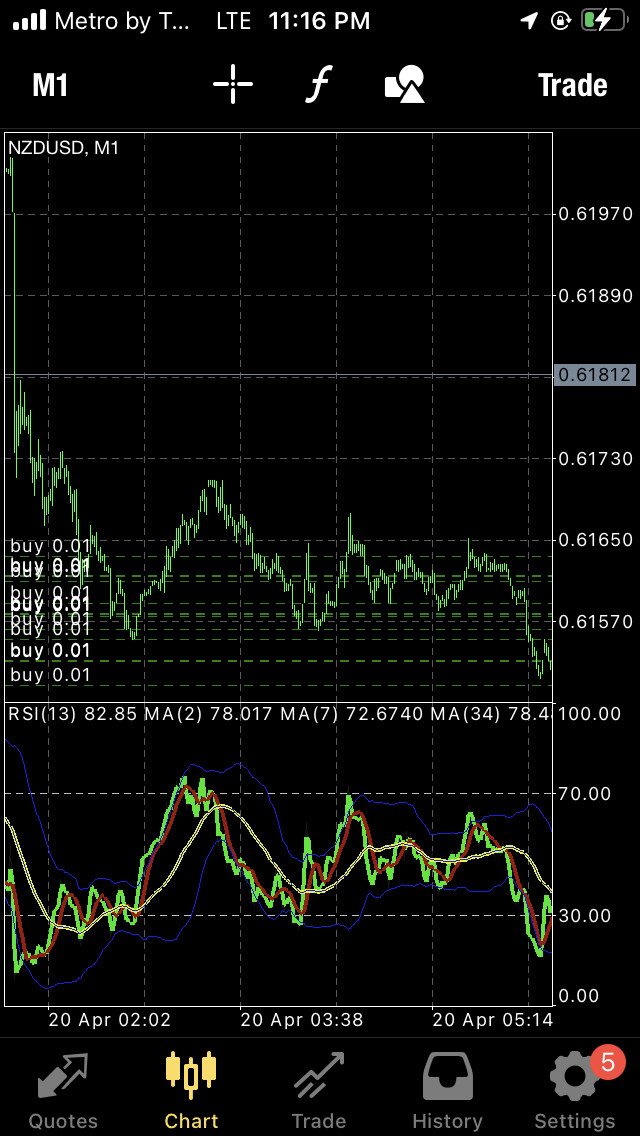640x1136 pixels.
Task: Activate the crosshair tool
Action: 233,86
